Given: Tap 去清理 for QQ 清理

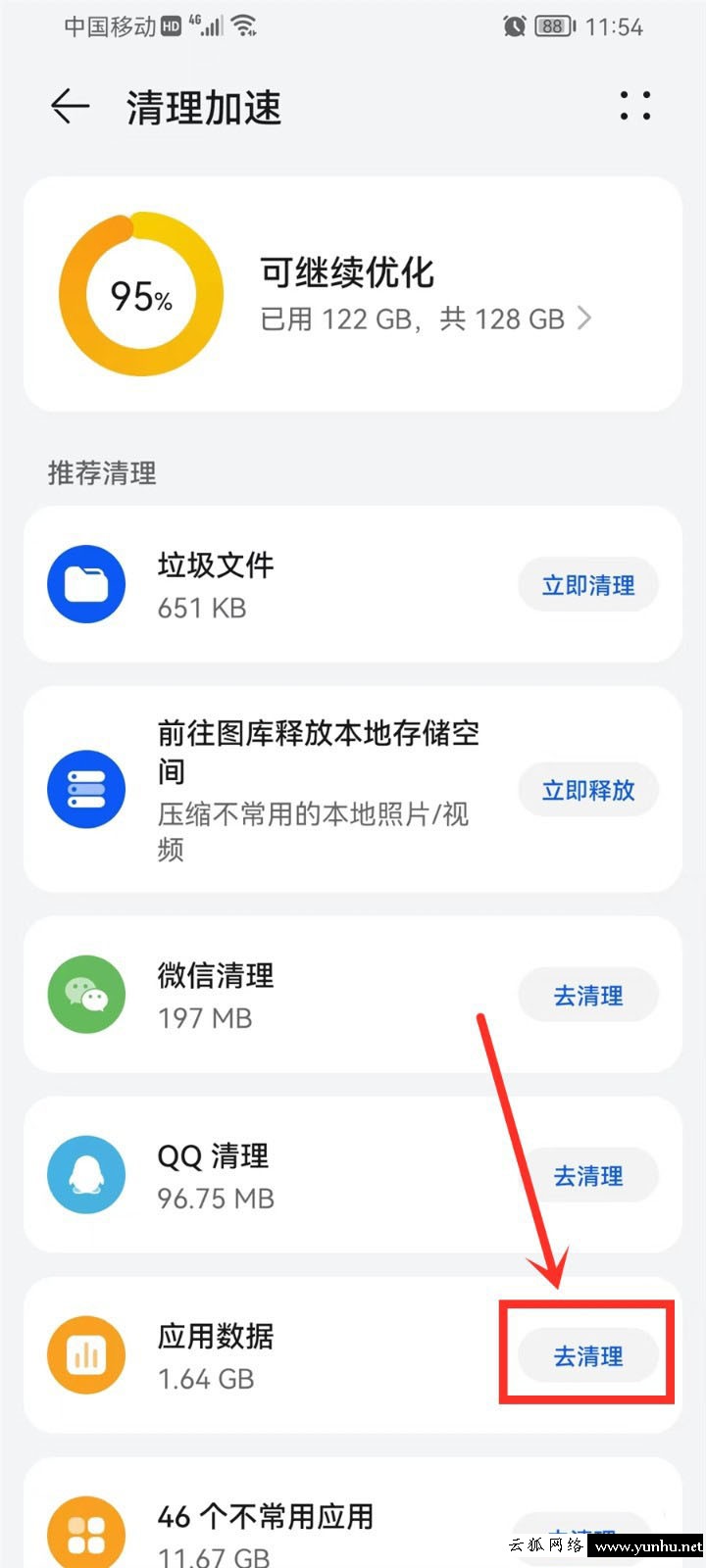Looking at the screenshot, I should click(588, 1175).
